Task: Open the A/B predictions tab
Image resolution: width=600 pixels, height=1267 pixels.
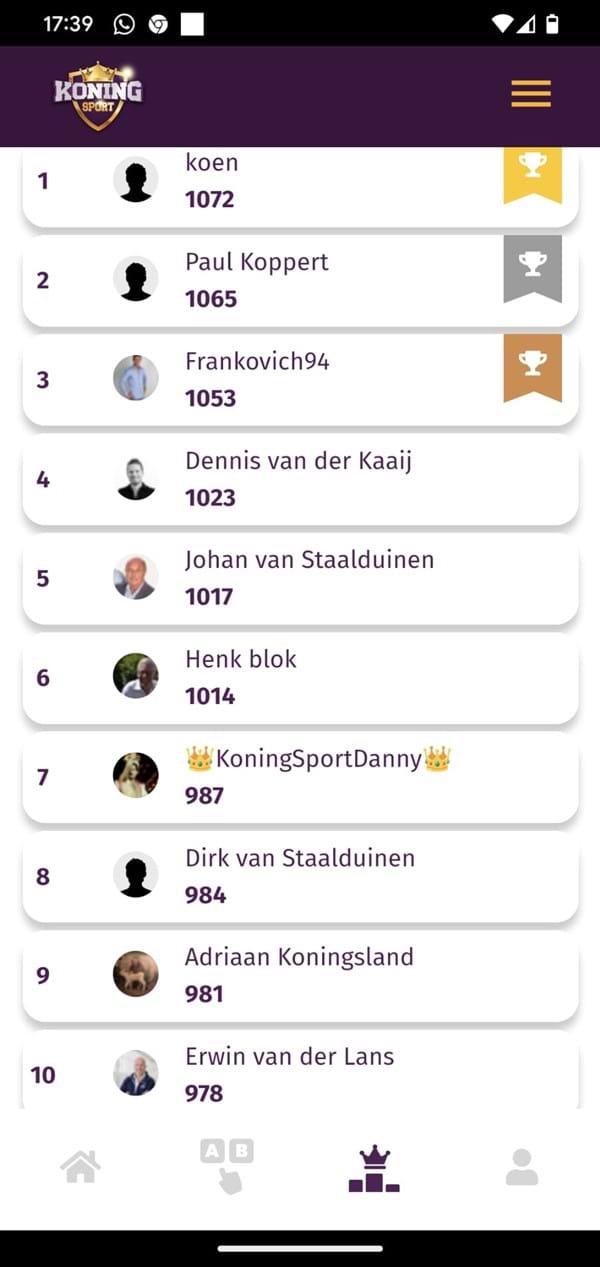Action: (227, 1166)
